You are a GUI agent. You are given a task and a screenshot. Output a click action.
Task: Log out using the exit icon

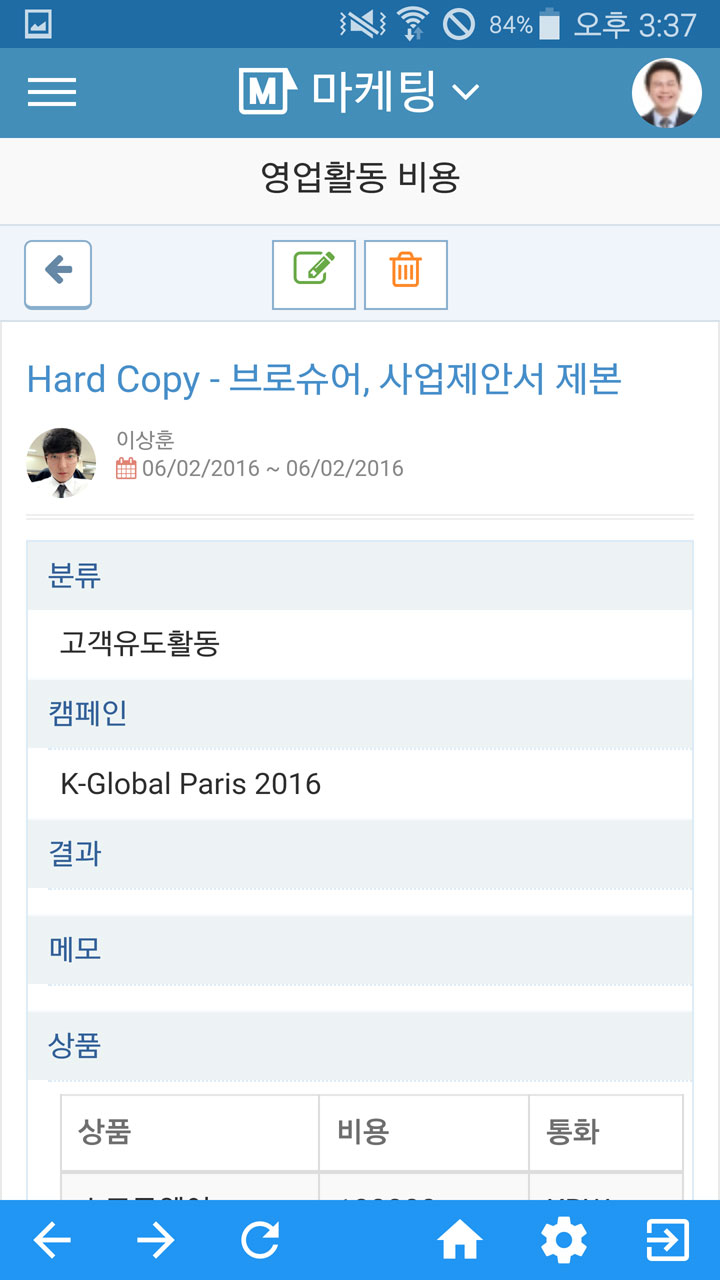click(668, 1241)
